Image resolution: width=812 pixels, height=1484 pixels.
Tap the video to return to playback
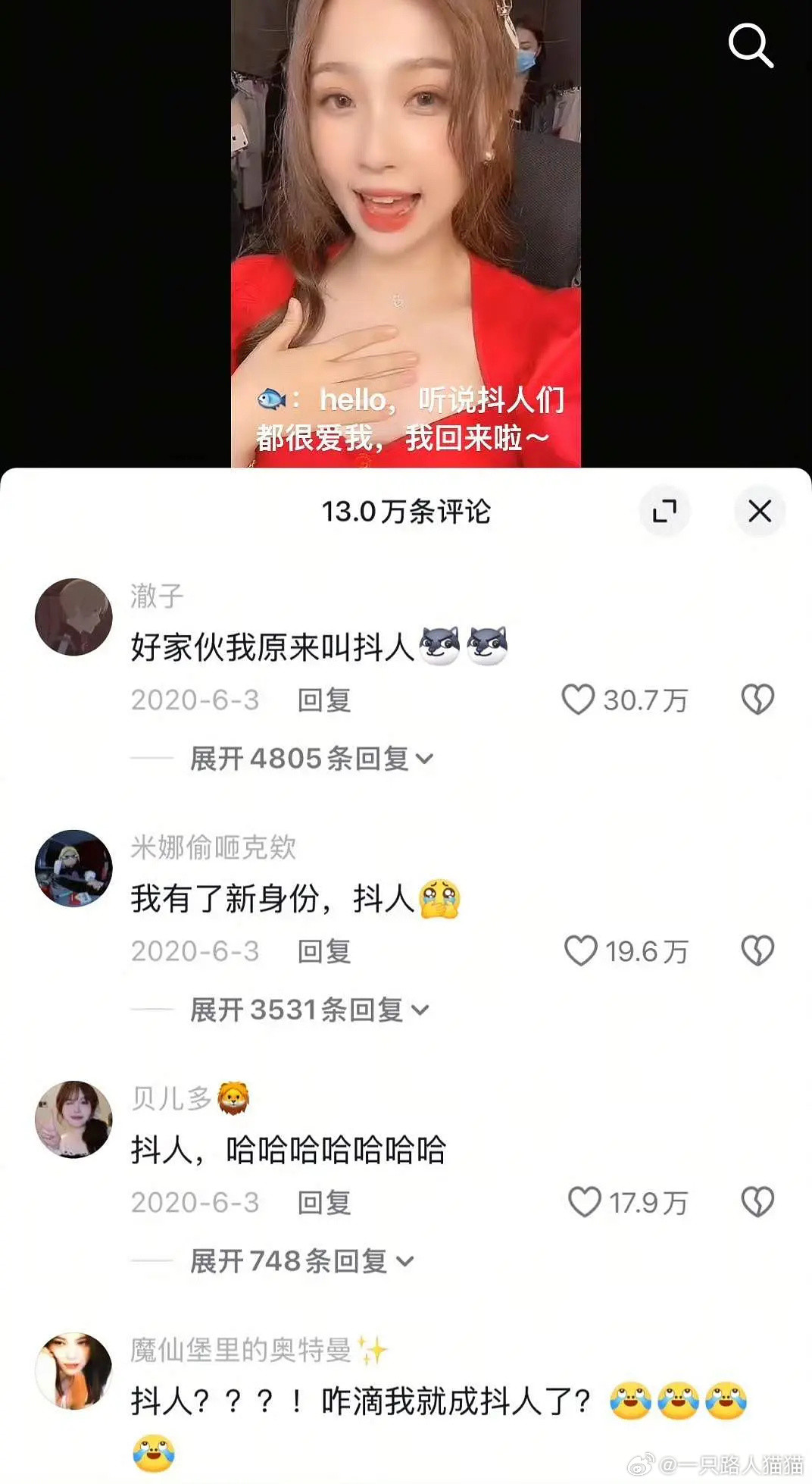point(405,227)
